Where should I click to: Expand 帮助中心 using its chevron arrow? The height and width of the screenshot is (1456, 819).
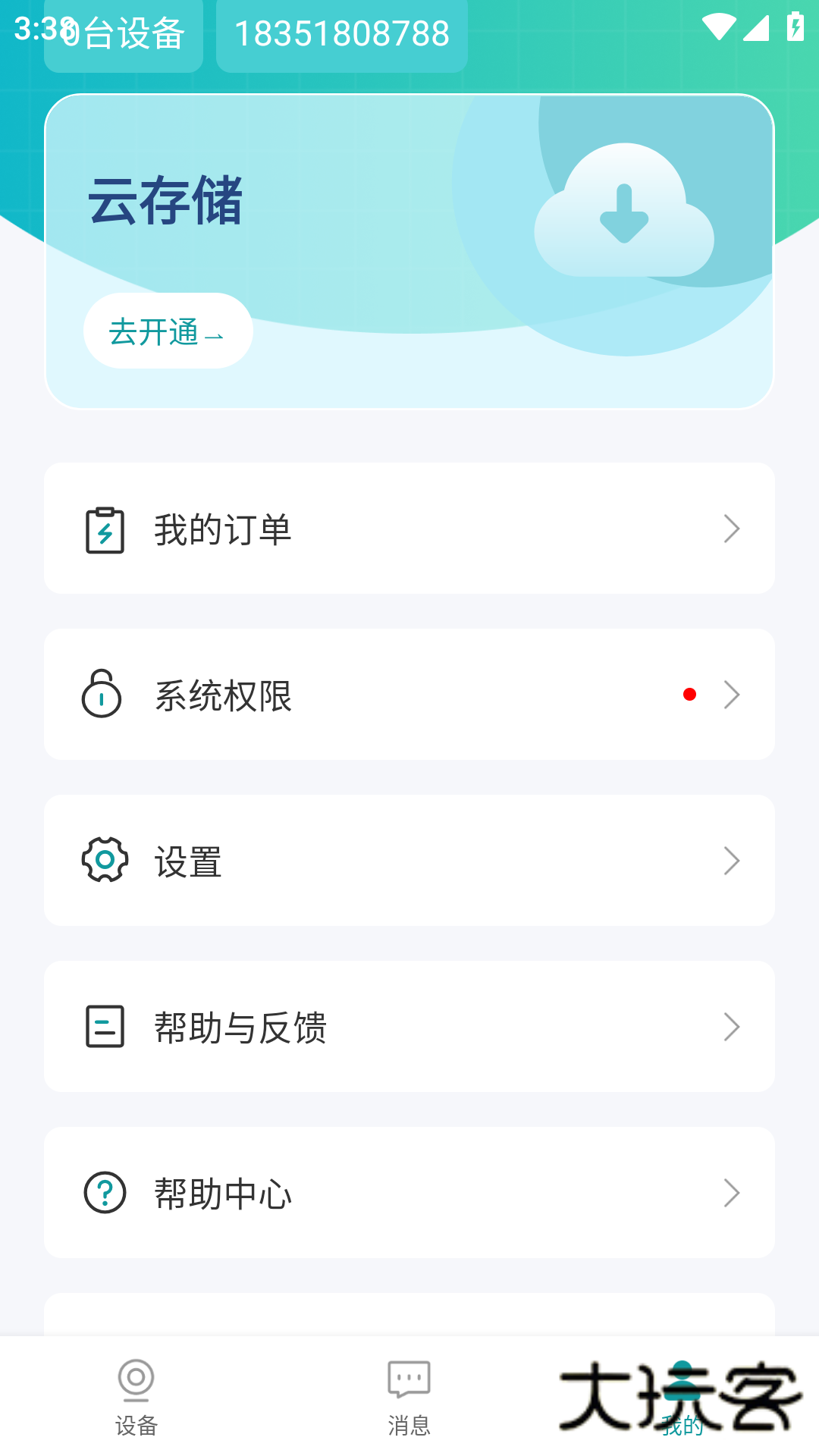click(x=731, y=1193)
